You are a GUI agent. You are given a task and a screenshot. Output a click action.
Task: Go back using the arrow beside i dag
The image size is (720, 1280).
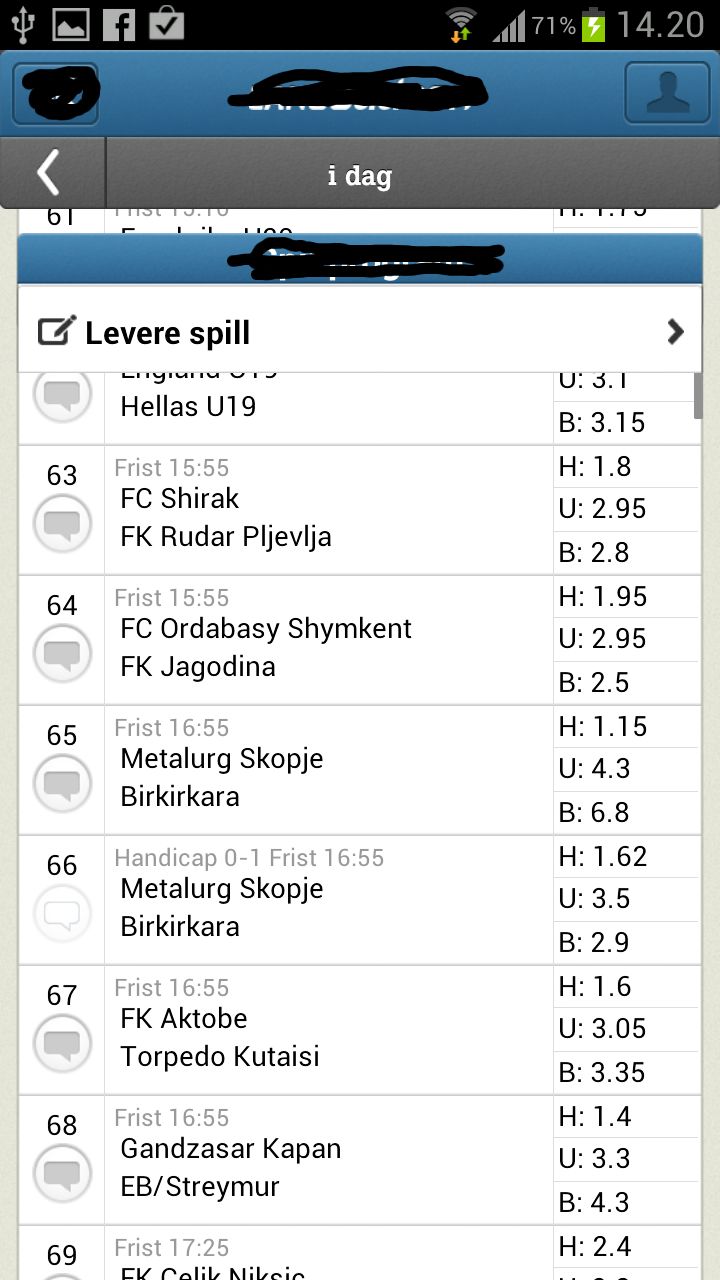click(50, 174)
